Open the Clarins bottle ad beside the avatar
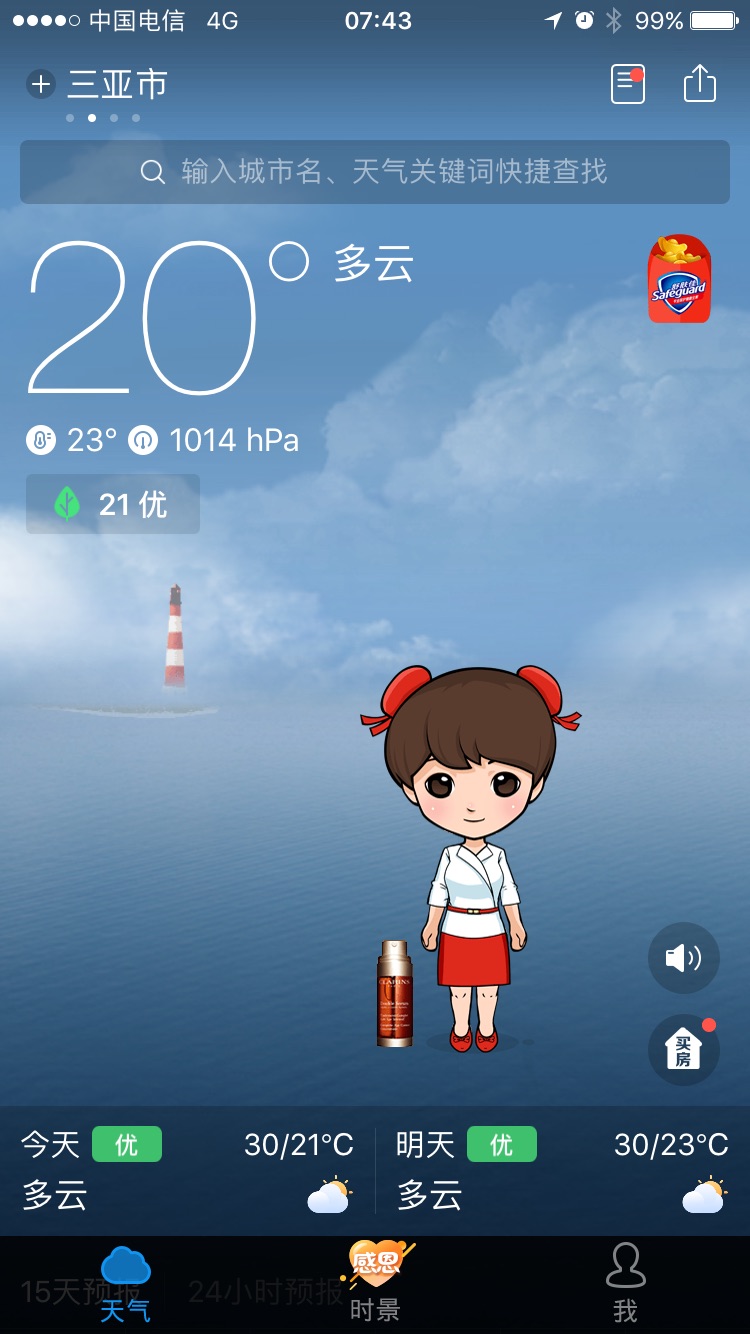 pos(394,994)
